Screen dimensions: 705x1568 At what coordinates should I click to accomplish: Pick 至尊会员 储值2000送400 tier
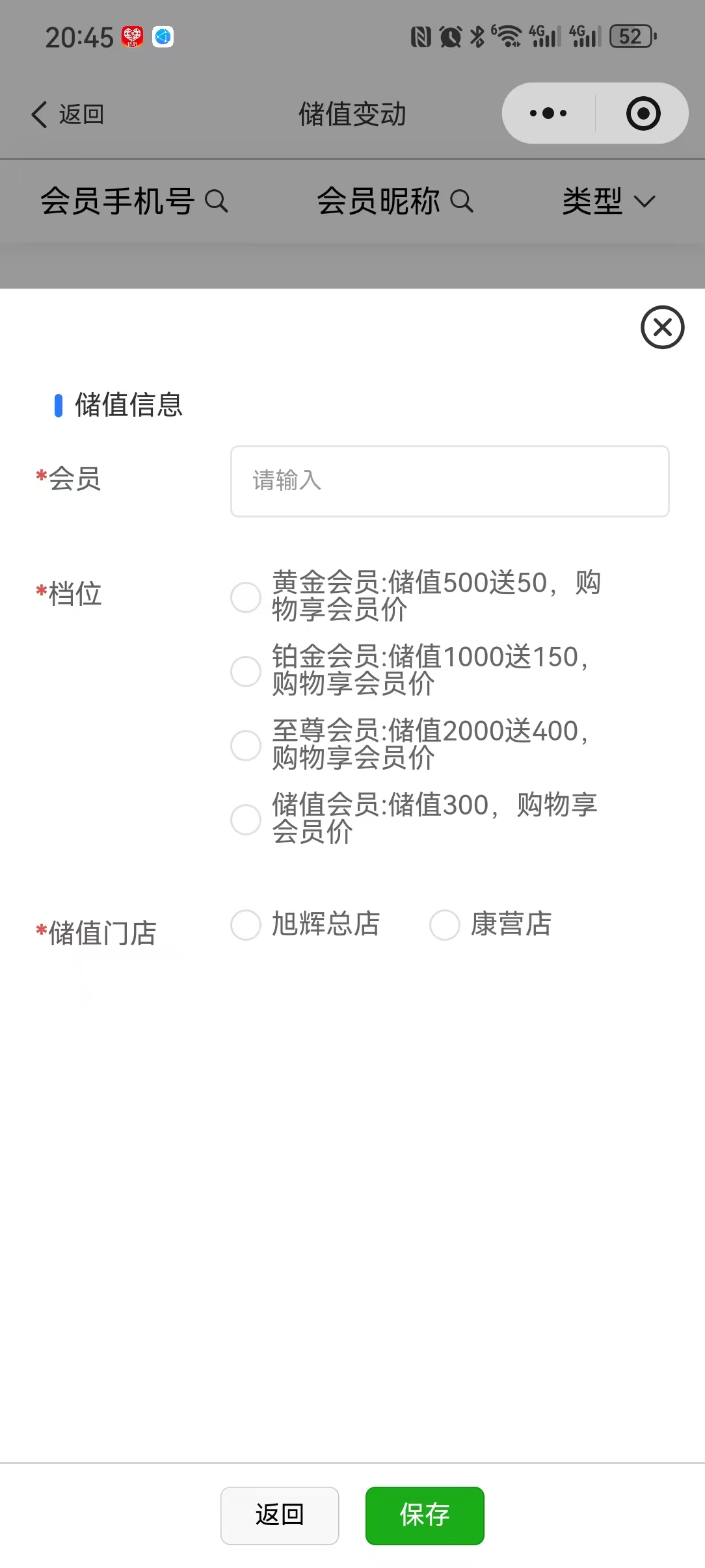[246, 745]
